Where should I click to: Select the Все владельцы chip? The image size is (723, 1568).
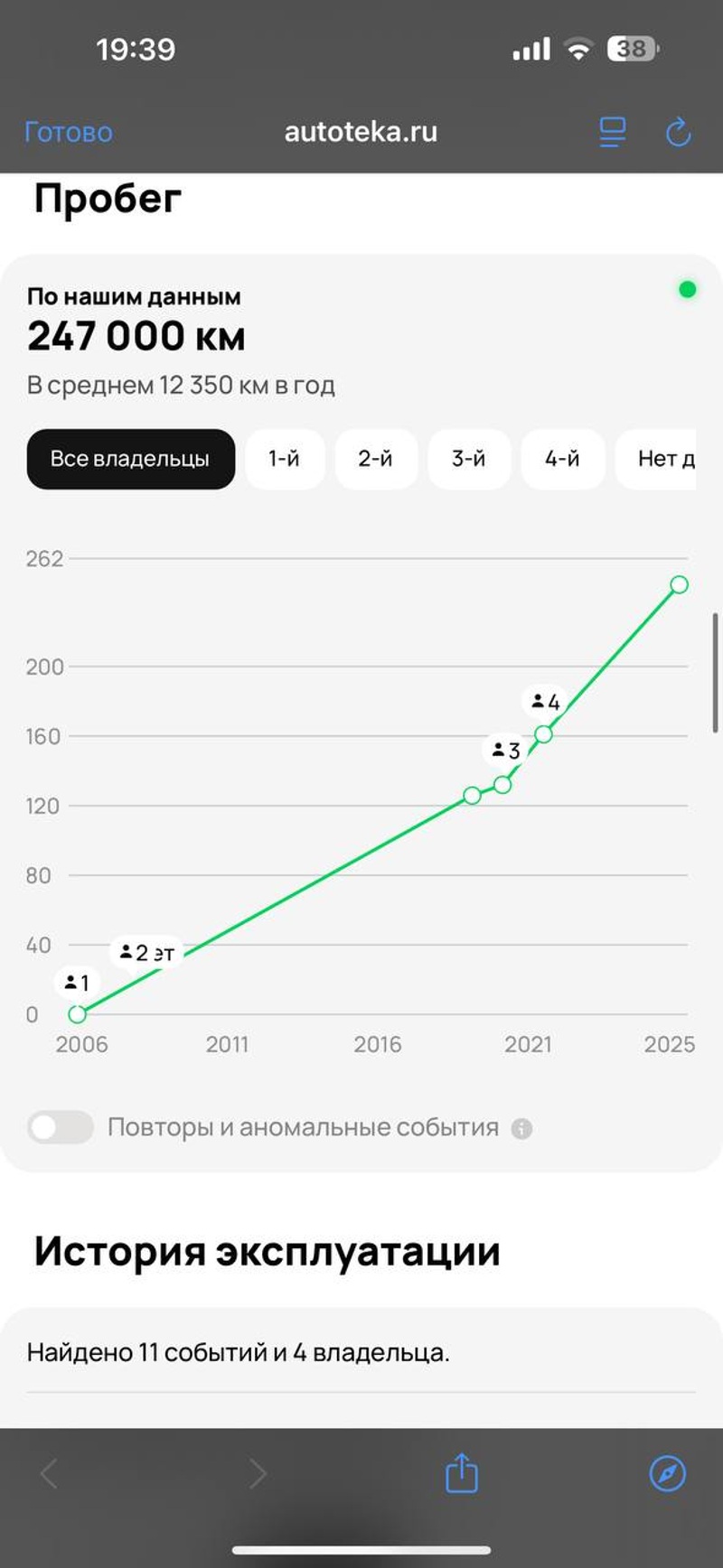pyautogui.click(x=130, y=459)
